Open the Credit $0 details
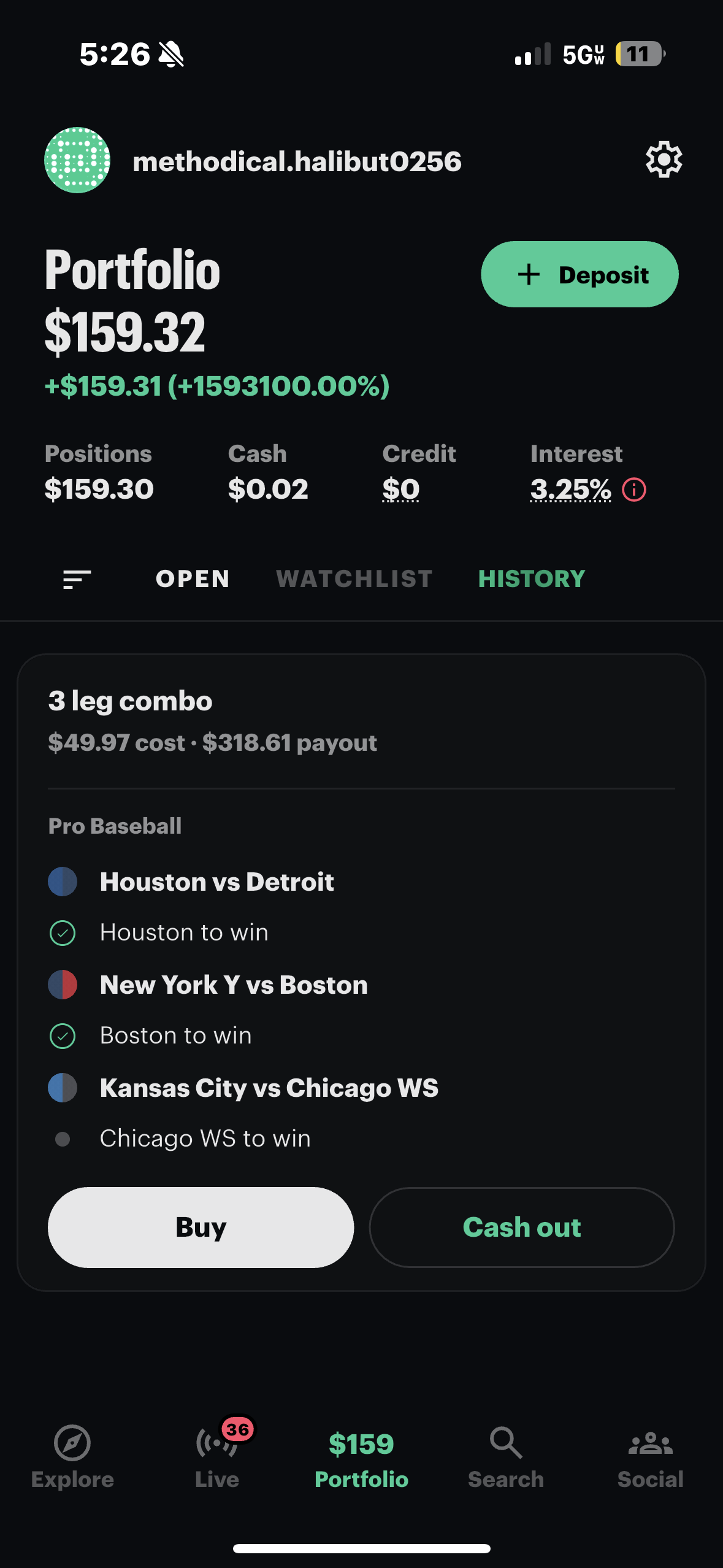Screen dimensions: 723x1568 [401, 490]
